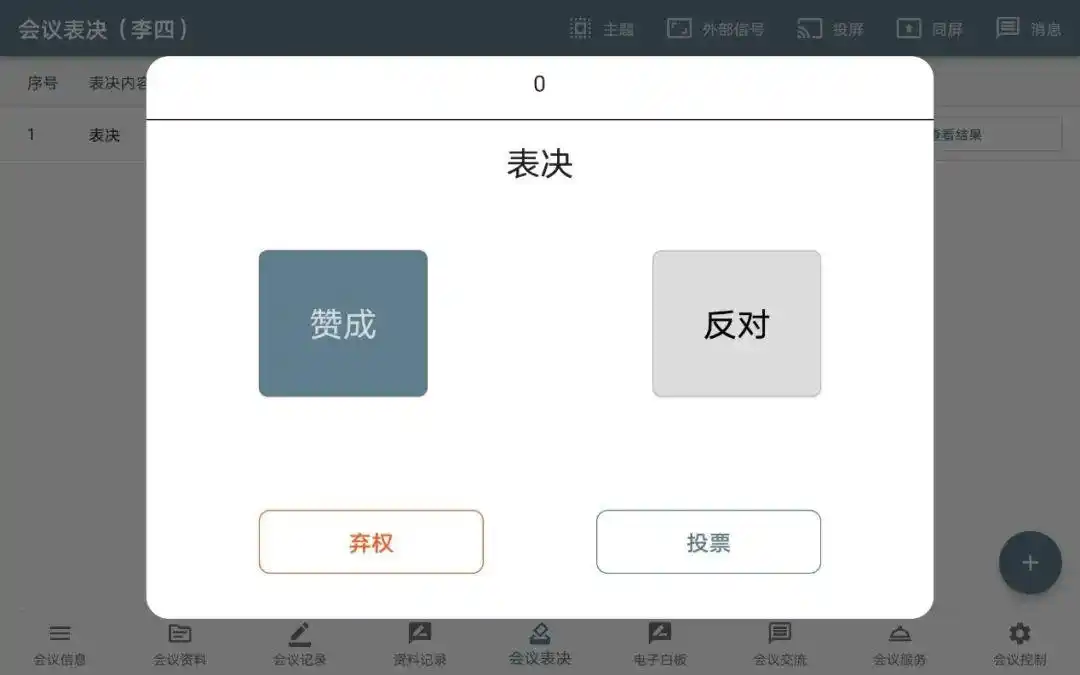Open the 会议交流 tab
The image size is (1080, 675).
pyautogui.click(x=780, y=645)
